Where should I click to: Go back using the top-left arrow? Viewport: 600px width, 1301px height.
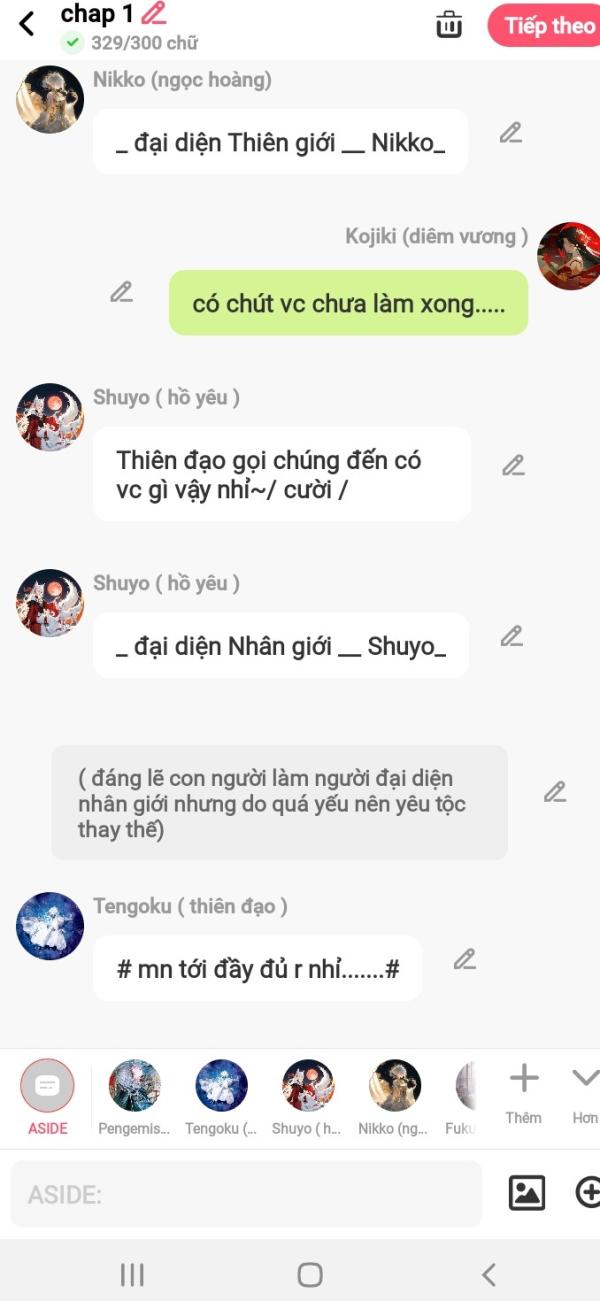[27, 24]
